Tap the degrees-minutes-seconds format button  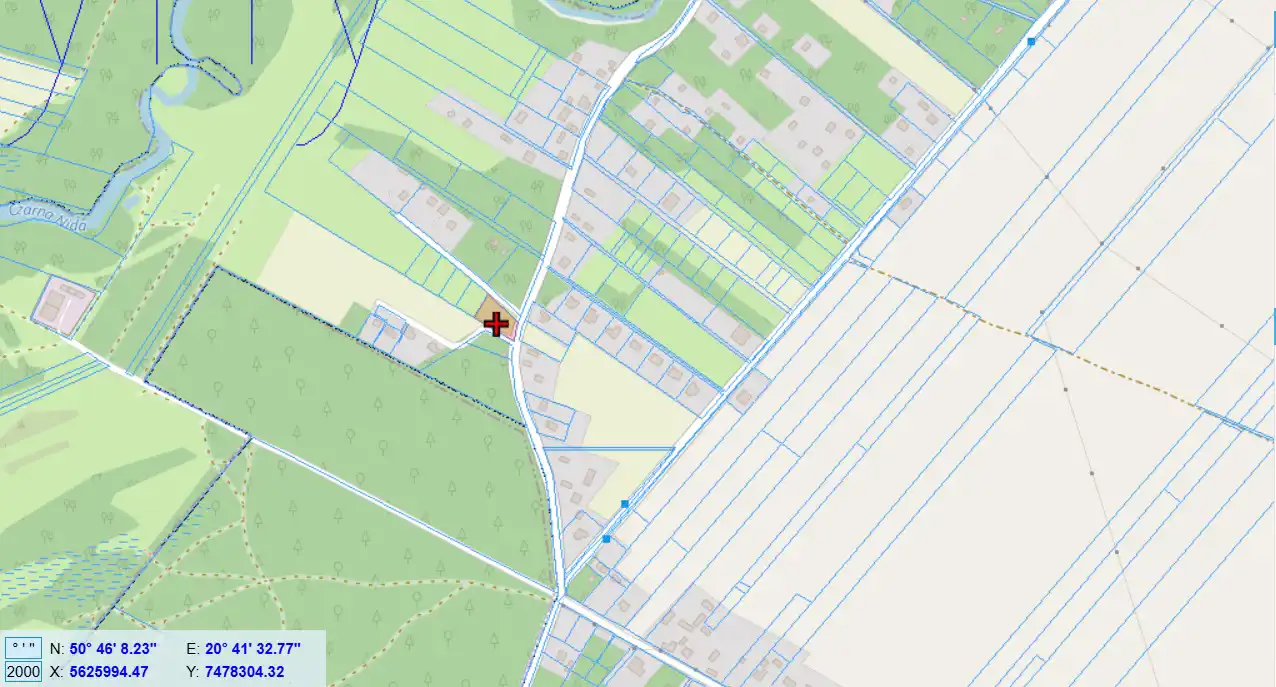pos(23,648)
